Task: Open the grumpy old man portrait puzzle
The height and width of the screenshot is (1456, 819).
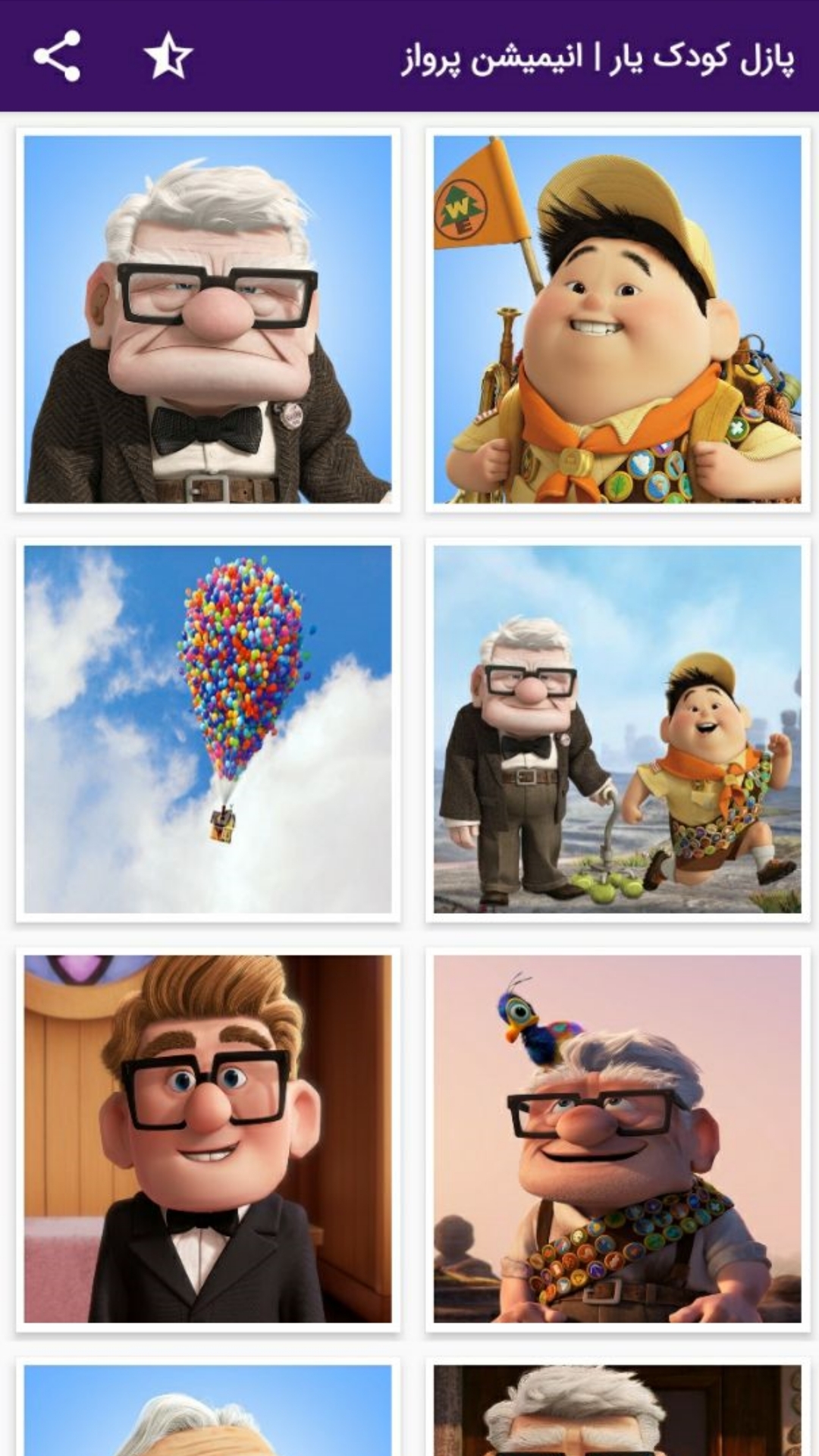Action: [x=208, y=319]
